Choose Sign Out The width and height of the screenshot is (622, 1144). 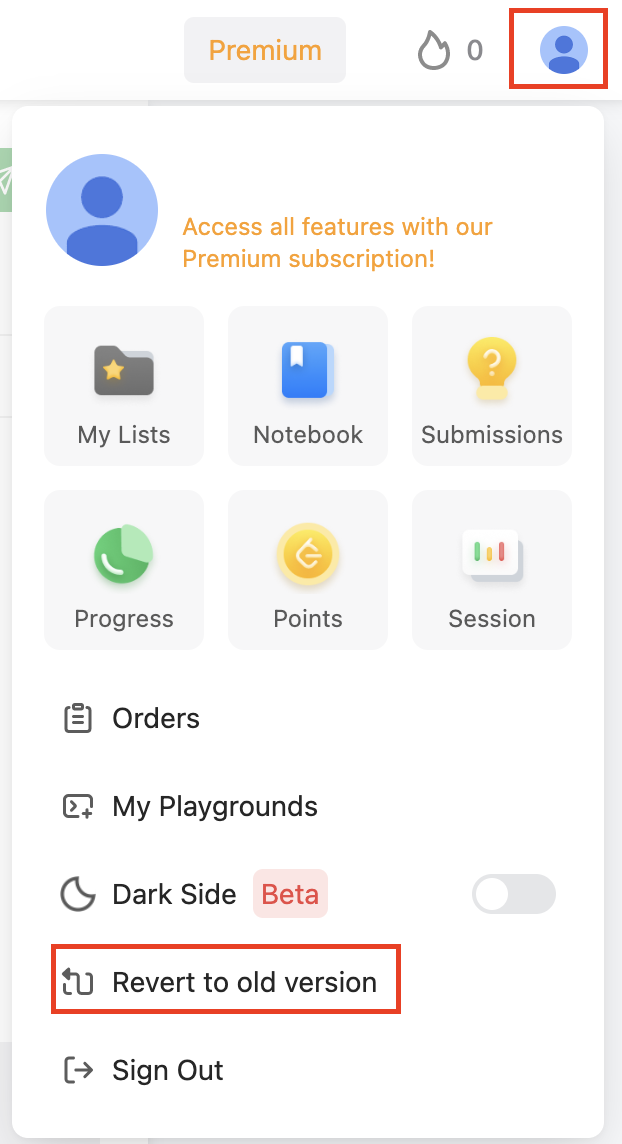[167, 1070]
